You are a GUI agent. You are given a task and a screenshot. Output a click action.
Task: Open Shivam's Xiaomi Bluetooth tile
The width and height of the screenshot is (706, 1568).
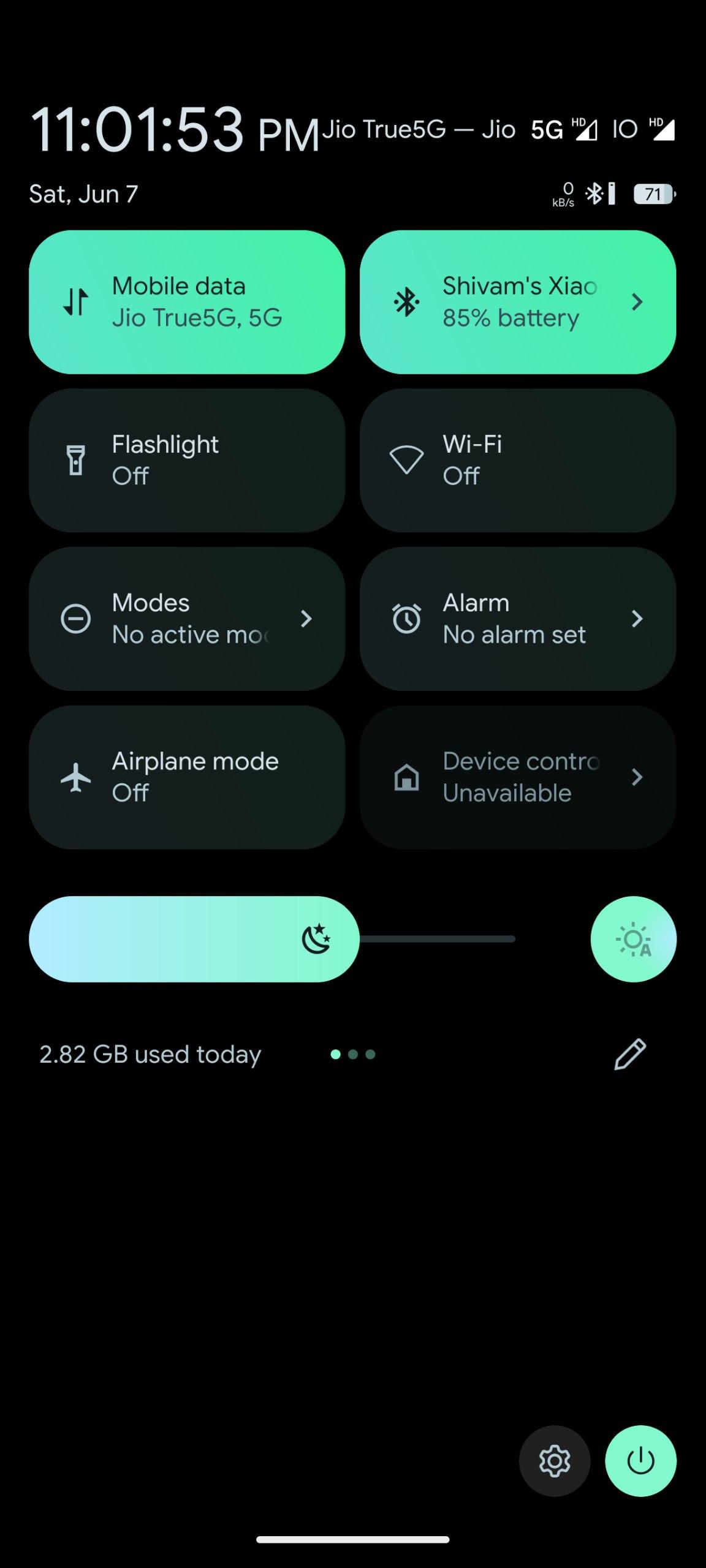click(x=518, y=302)
